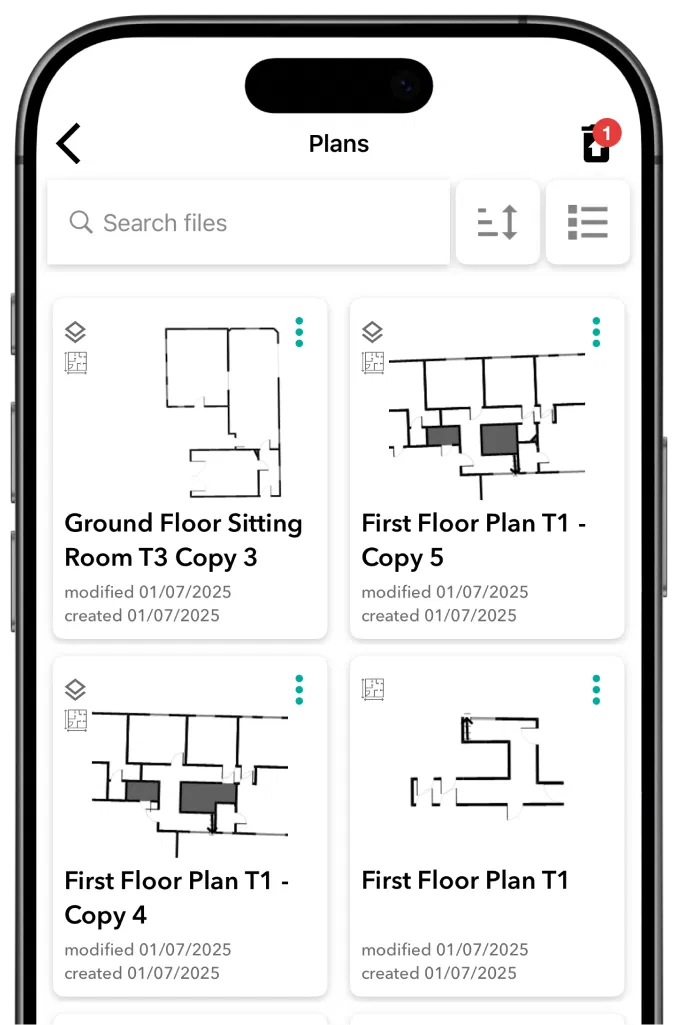Open three-dot menu on First Floor Plan T1

(596, 689)
